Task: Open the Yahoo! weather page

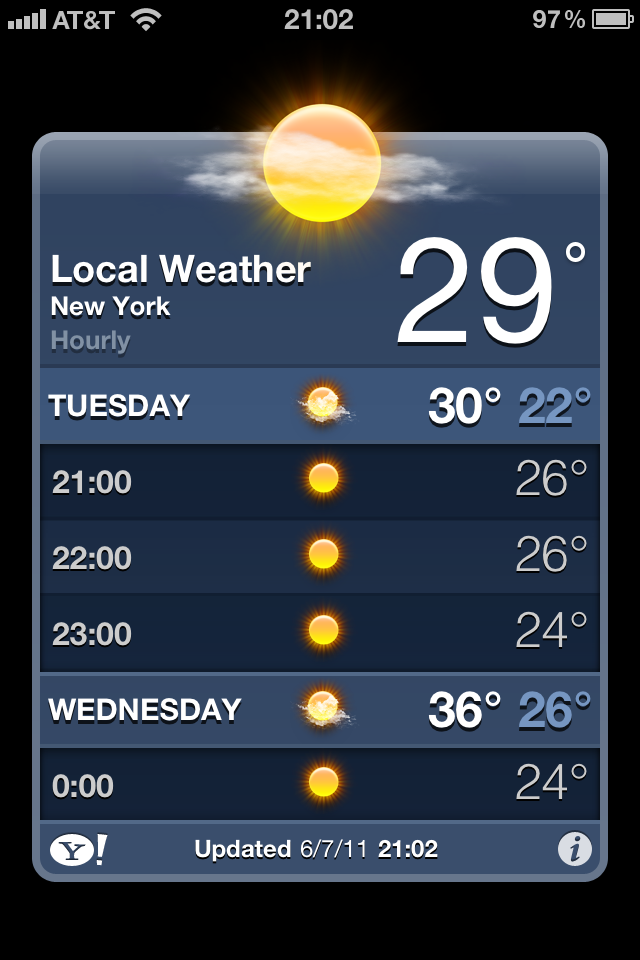Action: [x=78, y=850]
